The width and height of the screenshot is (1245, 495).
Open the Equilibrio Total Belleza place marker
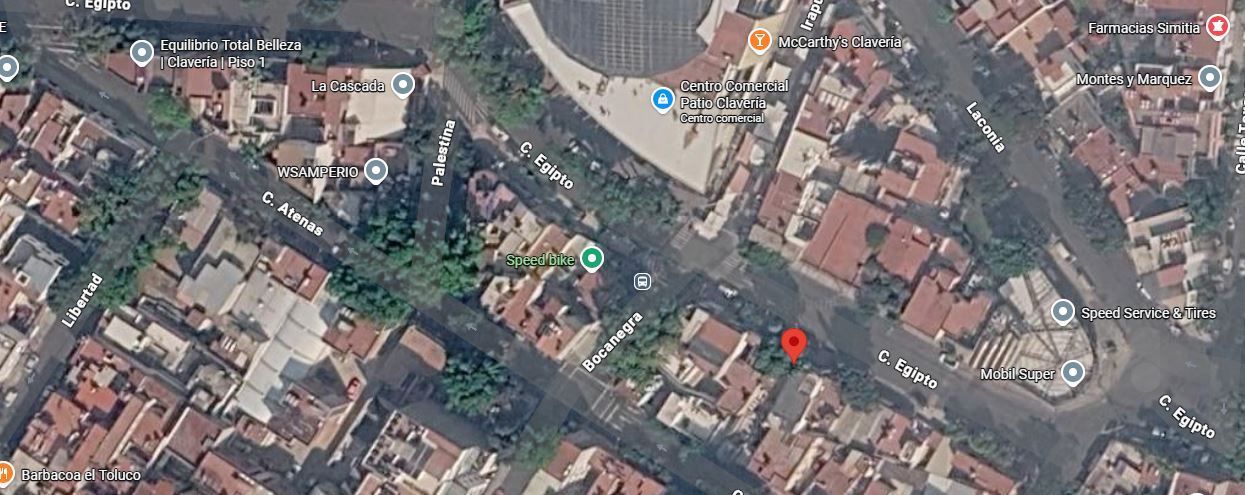pyautogui.click(x=142, y=51)
